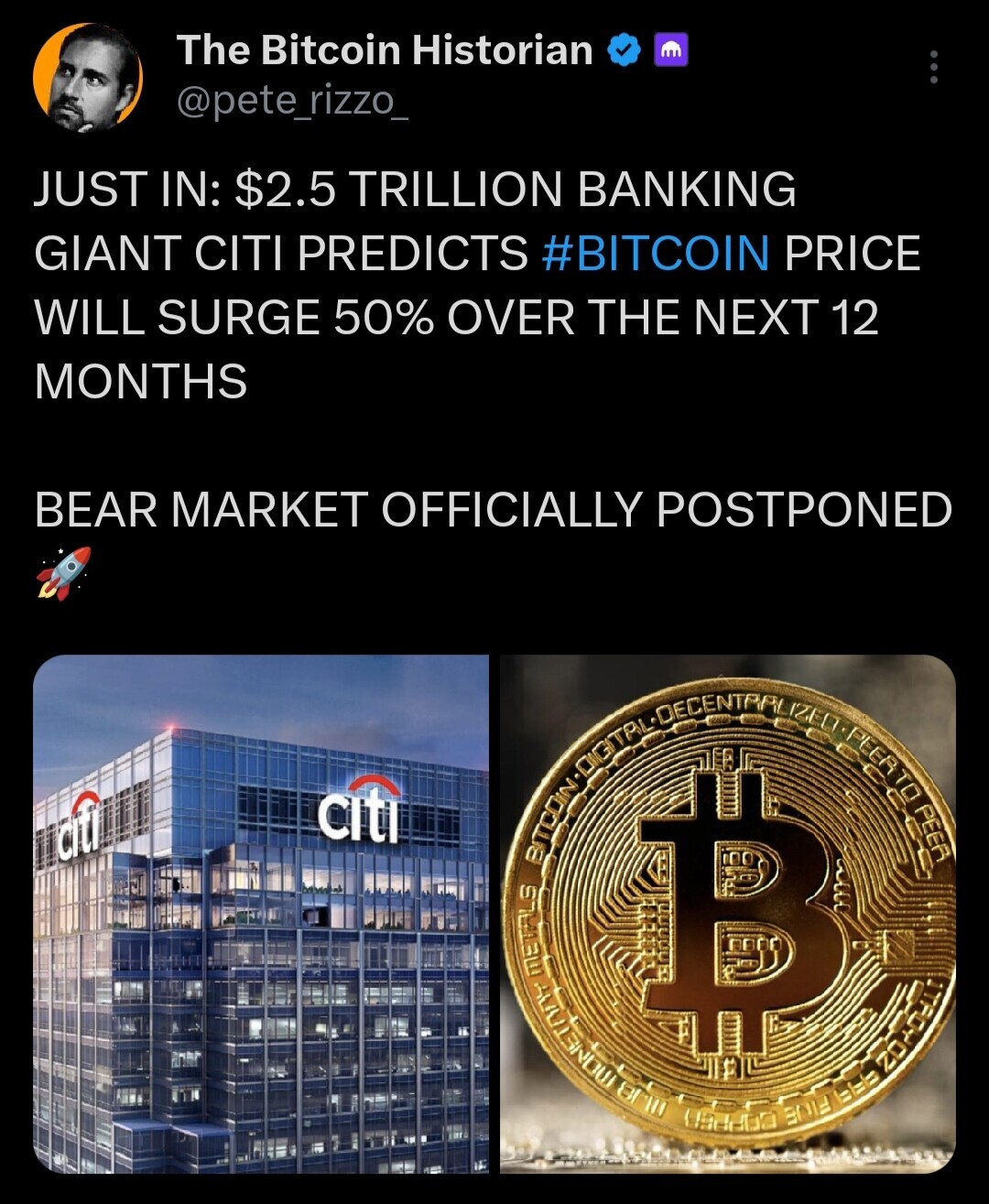View the gold Bitcoin coin photo
This screenshot has width=989, height=1204.
click(x=728, y=914)
